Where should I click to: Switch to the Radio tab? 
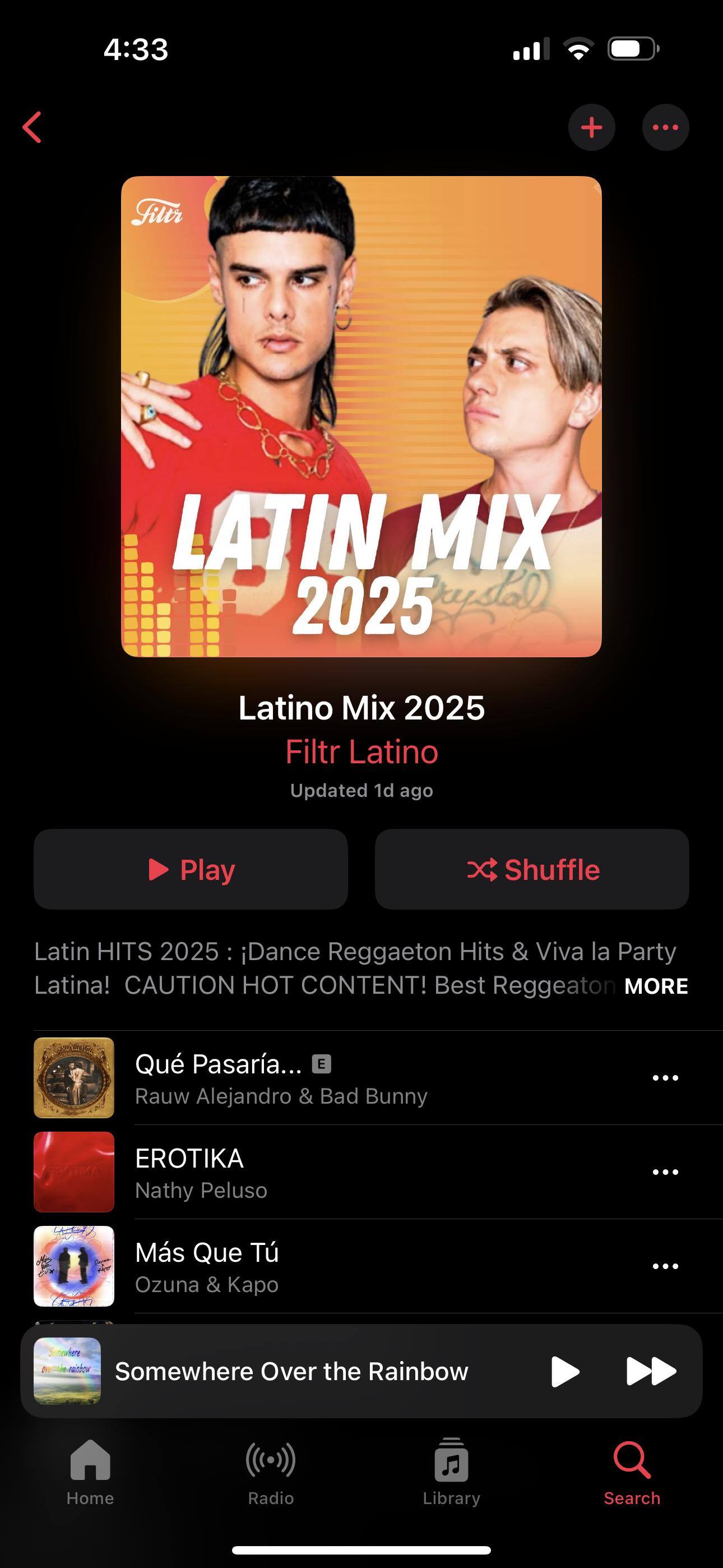point(271,1472)
